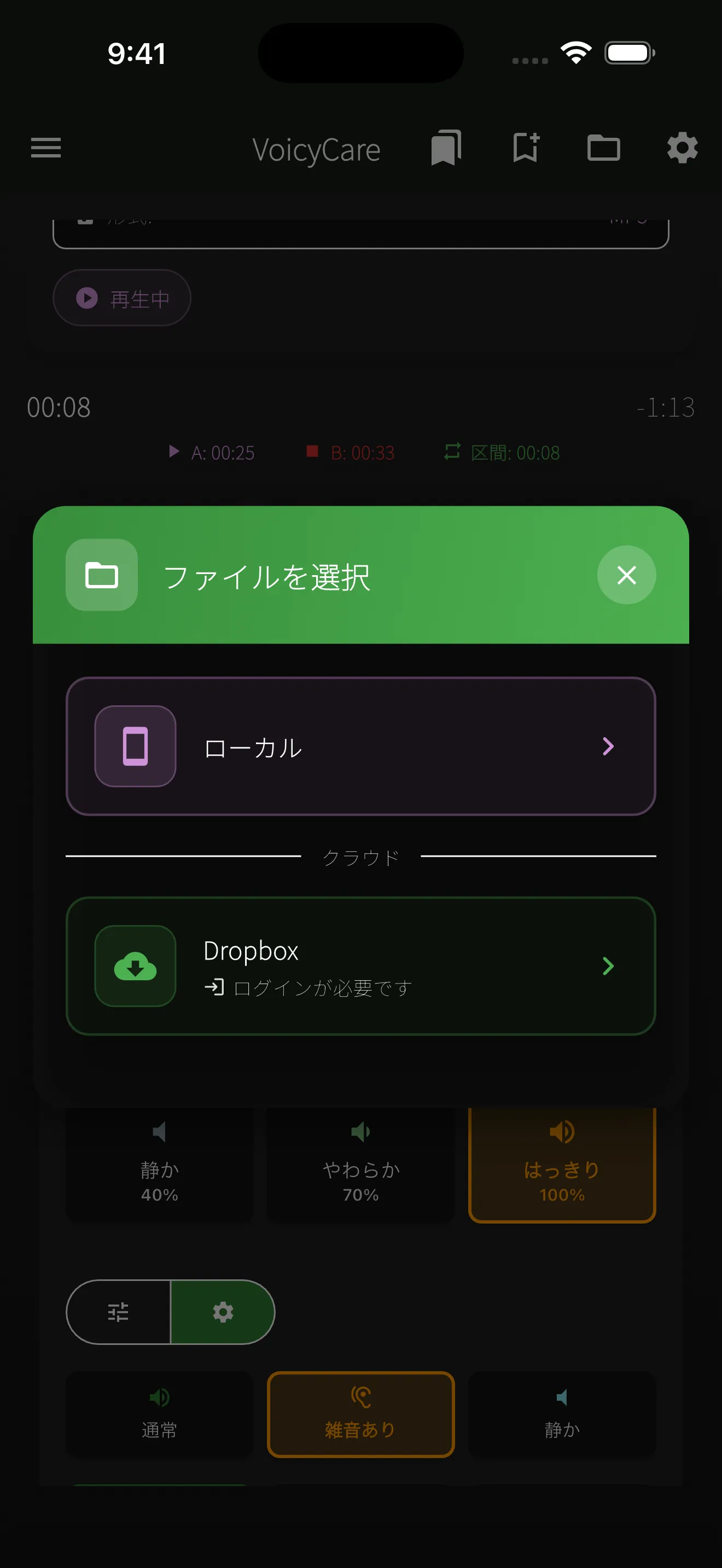Image resolution: width=722 pixels, height=1568 pixels.
Task: Switch to the gear side of the pill toggle
Action: click(x=223, y=1312)
